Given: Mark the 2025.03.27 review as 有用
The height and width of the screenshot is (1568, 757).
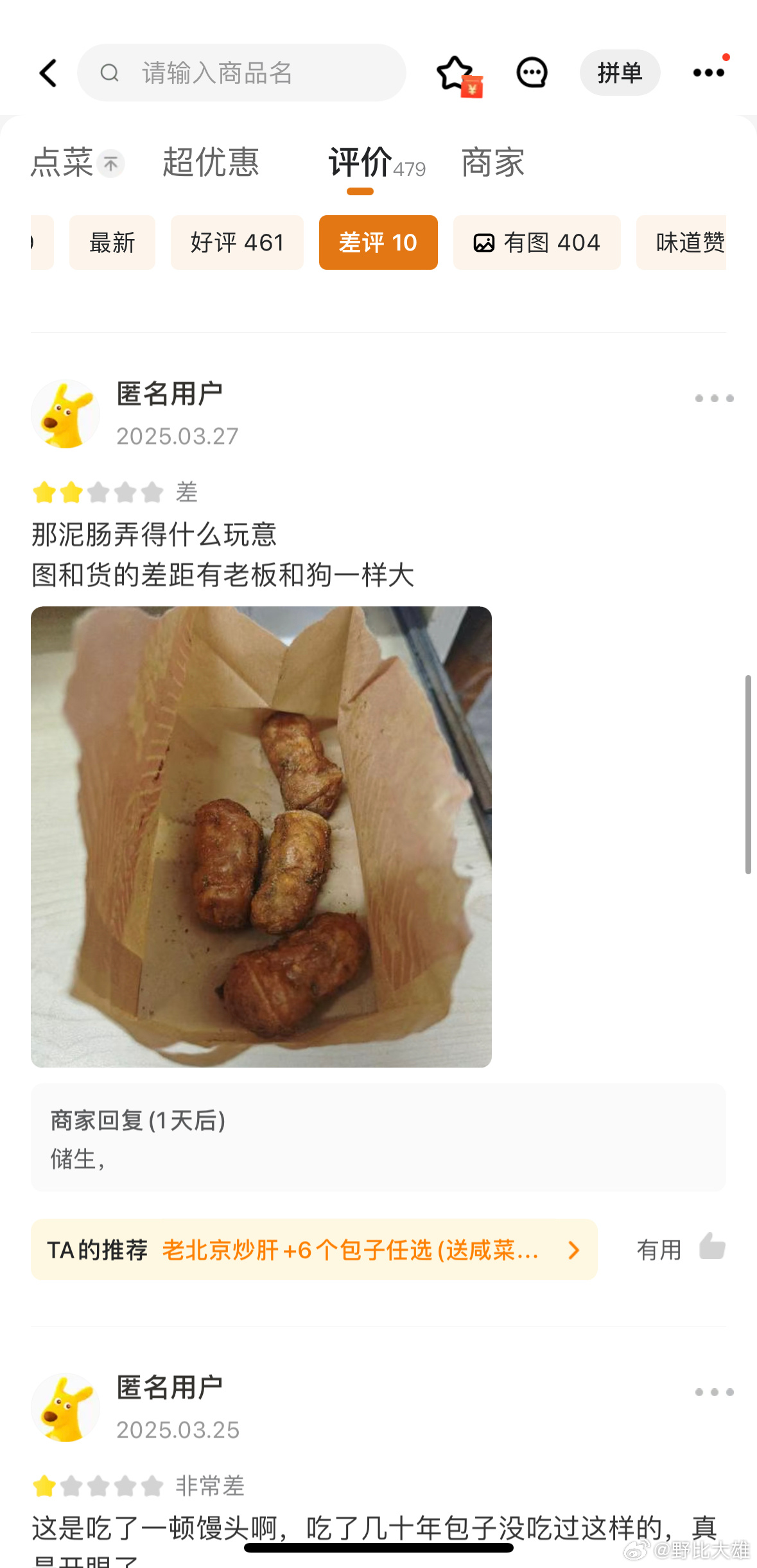Looking at the screenshot, I should [681, 1249].
